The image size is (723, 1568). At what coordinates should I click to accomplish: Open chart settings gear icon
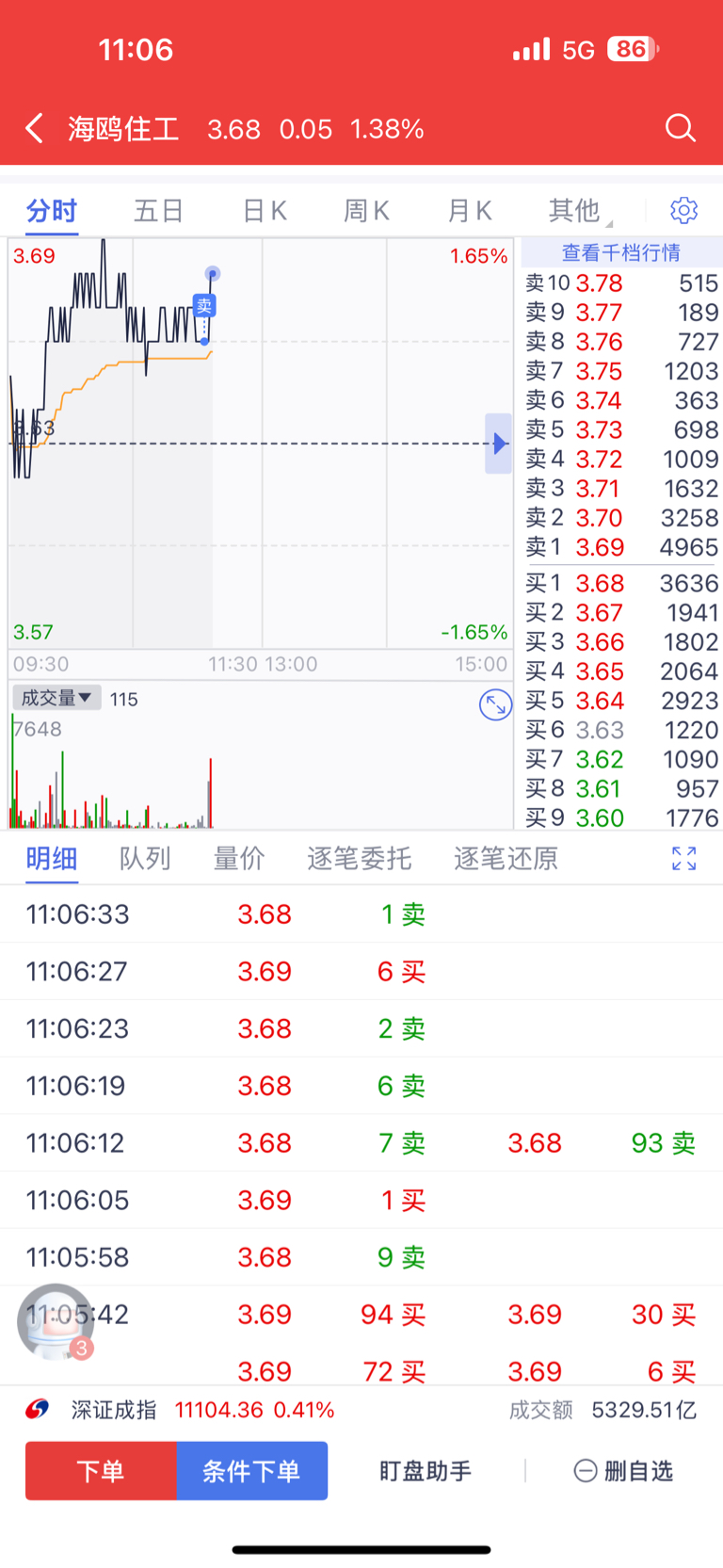coord(684,210)
